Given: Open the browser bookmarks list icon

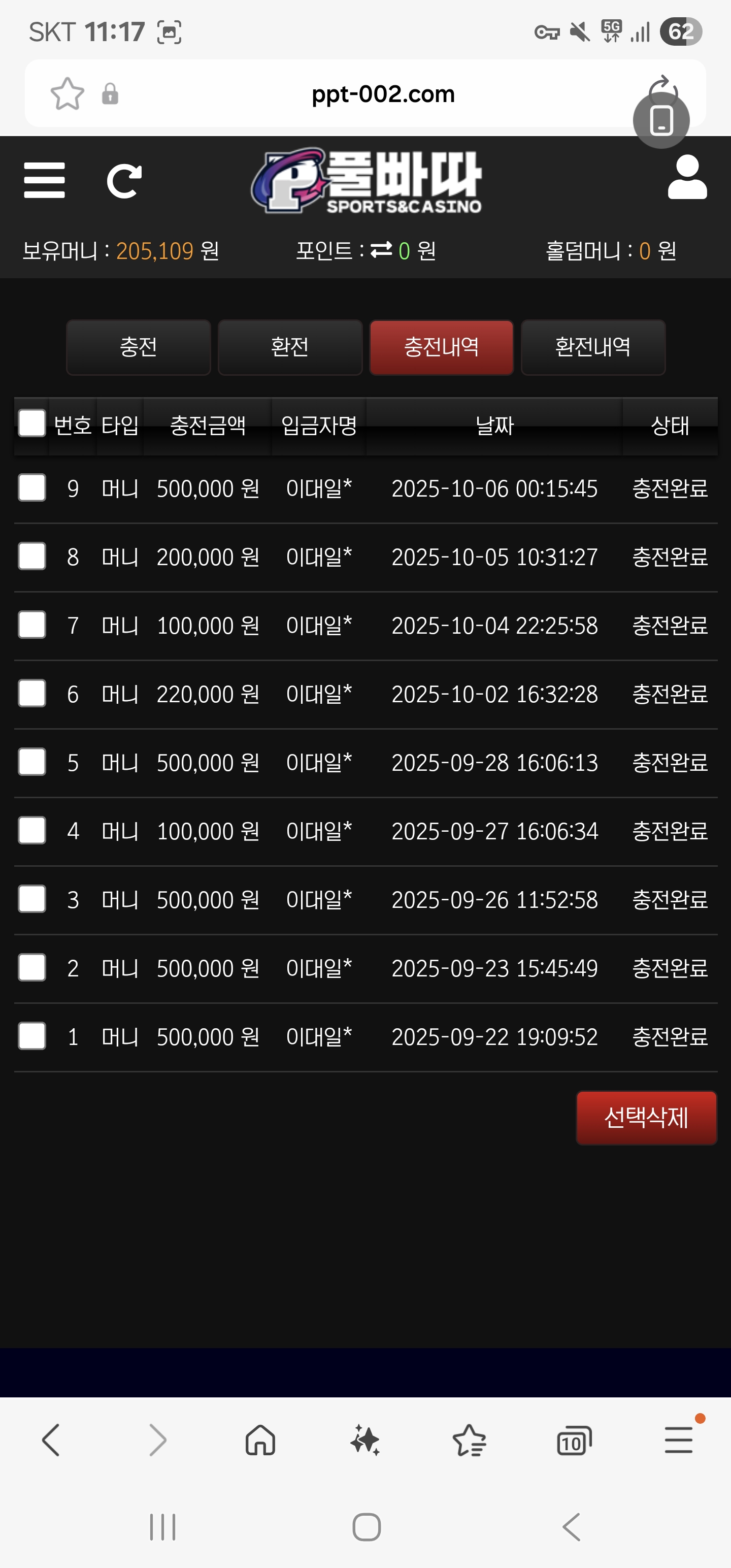Looking at the screenshot, I should pos(469,1440).
